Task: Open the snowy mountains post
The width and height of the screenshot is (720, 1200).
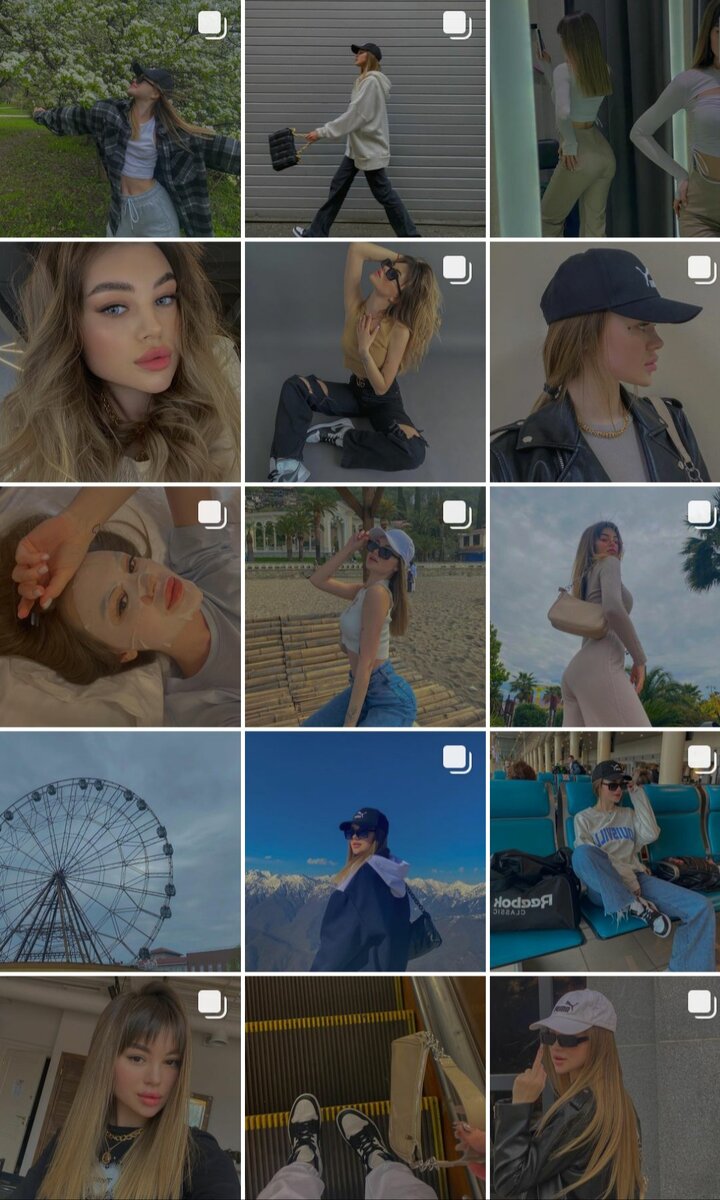Action: [365, 850]
